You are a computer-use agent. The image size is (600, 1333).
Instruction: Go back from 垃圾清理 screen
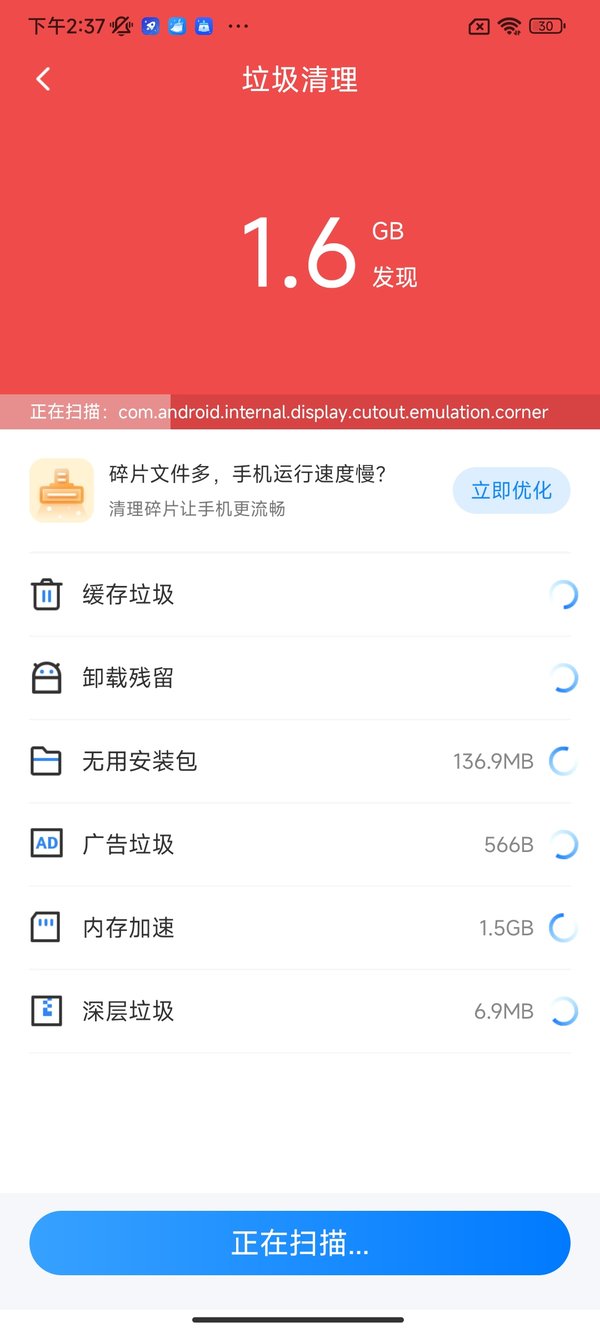pyautogui.click(x=43, y=80)
